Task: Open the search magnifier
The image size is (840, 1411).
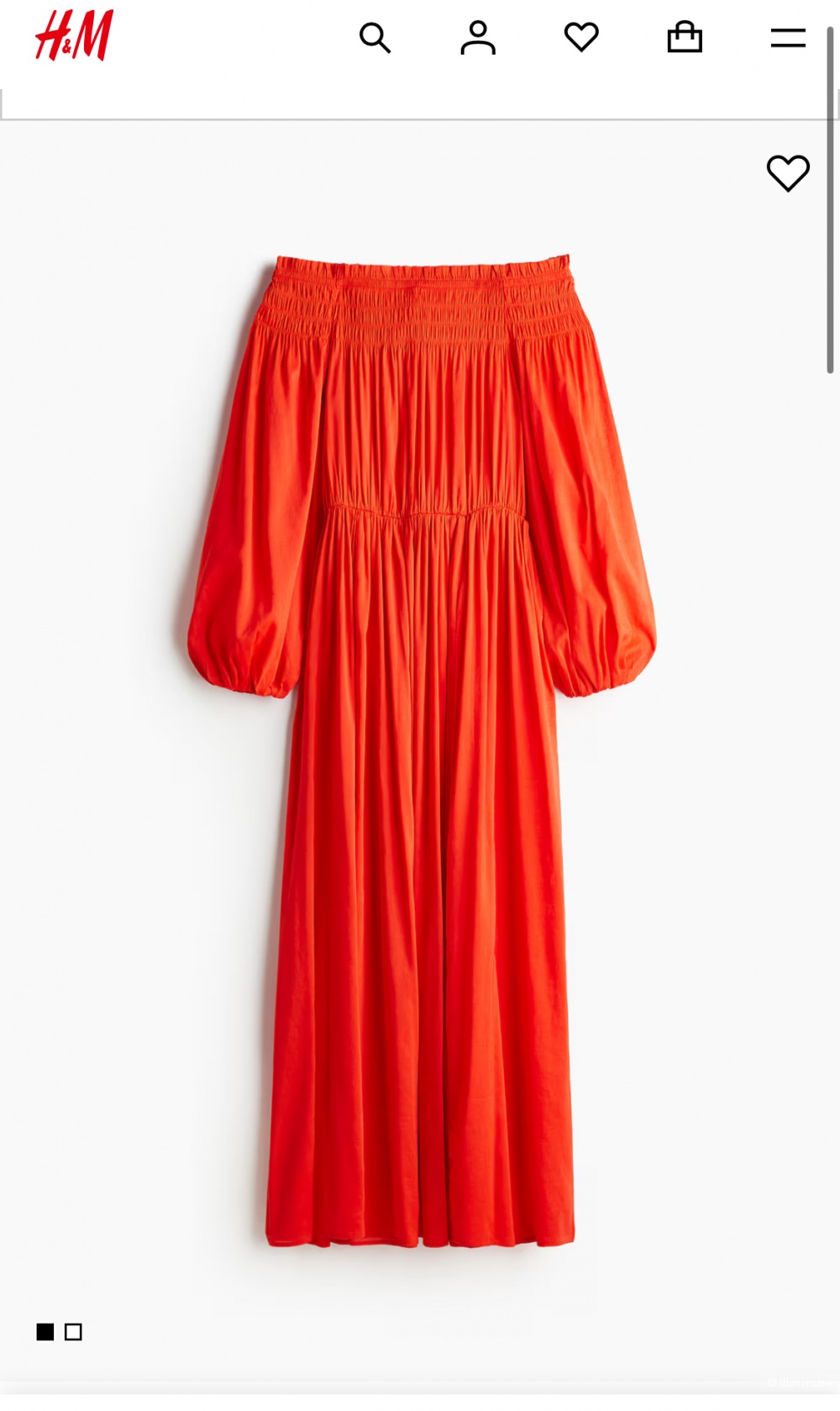Action: pos(375,38)
